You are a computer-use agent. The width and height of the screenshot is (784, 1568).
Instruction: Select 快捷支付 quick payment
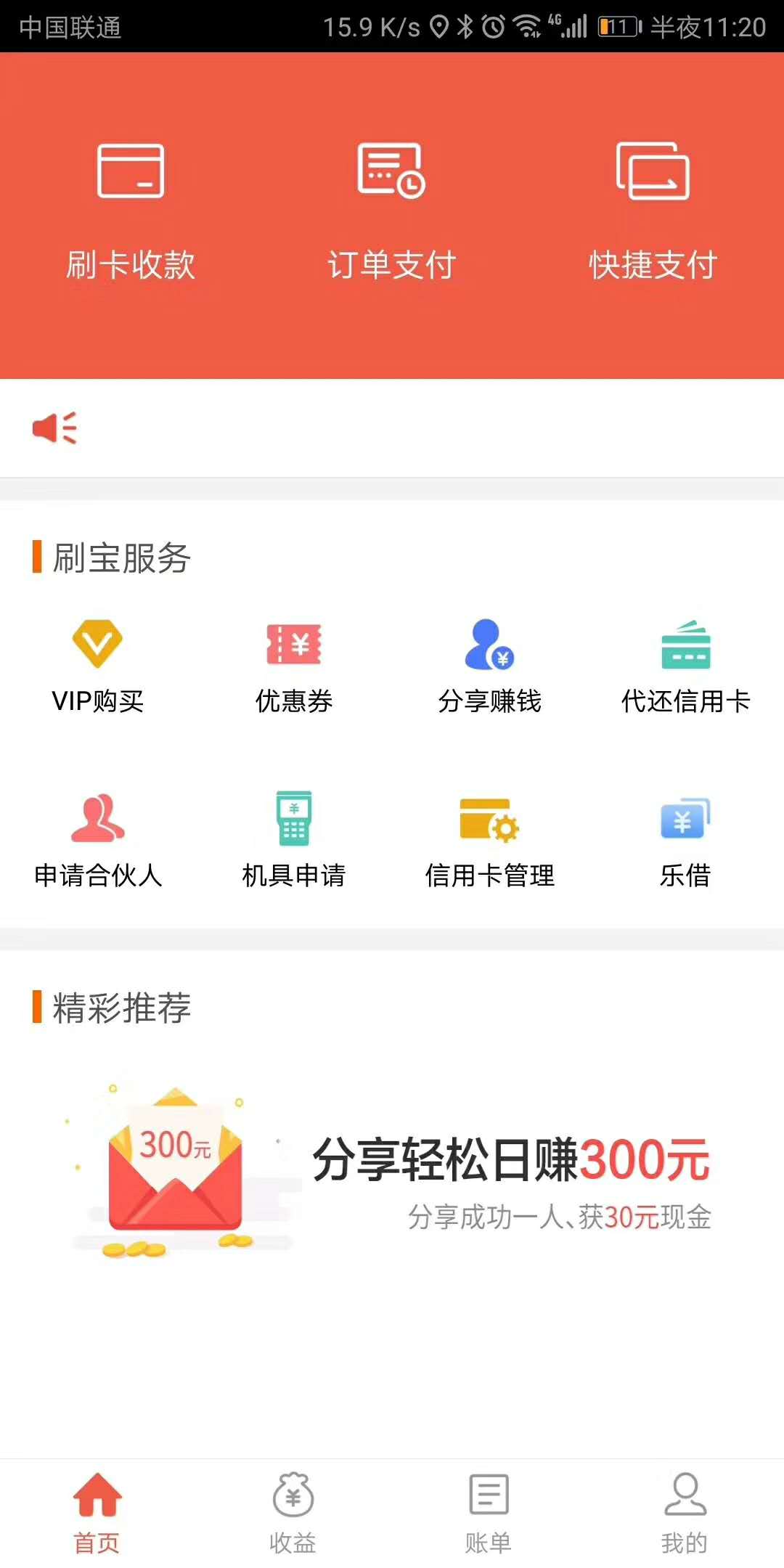click(x=653, y=211)
